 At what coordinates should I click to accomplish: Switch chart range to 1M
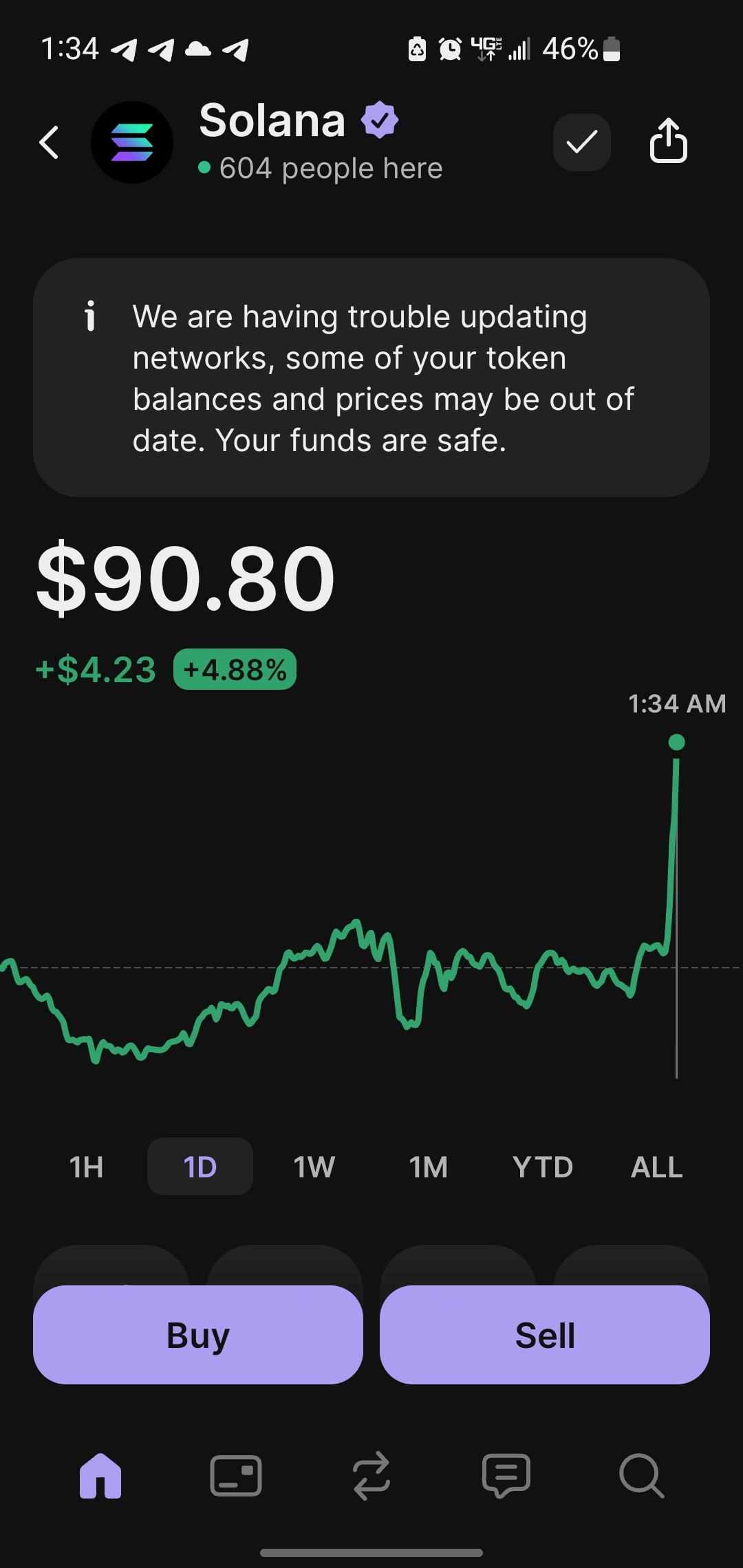tap(429, 1167)
